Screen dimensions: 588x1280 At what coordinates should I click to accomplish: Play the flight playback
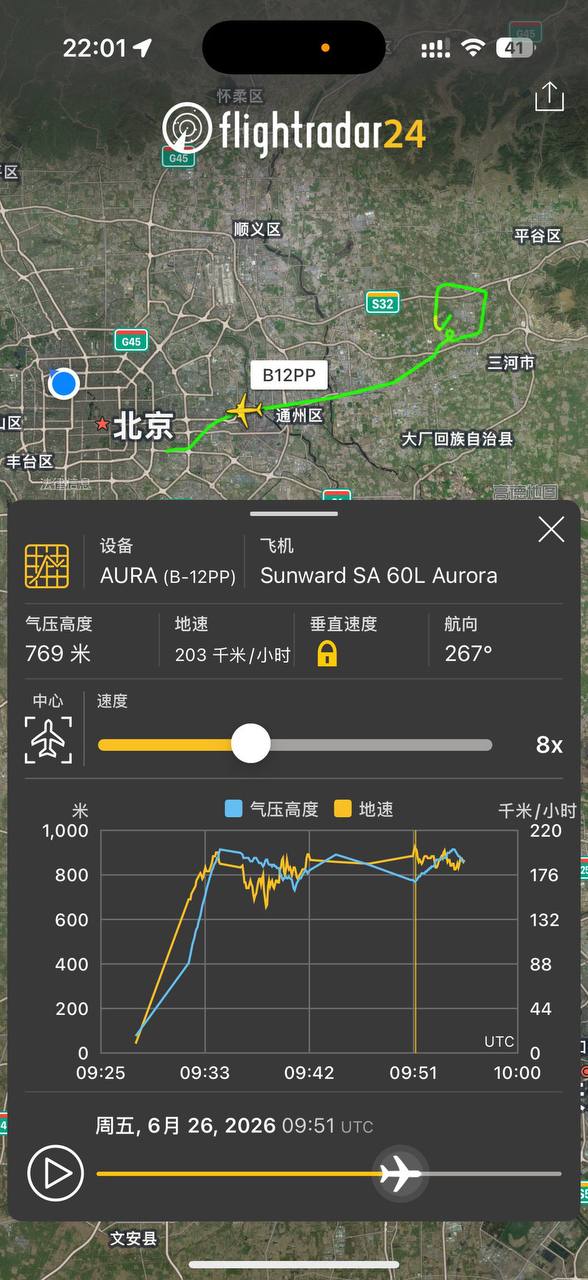tap(55, 1173)
